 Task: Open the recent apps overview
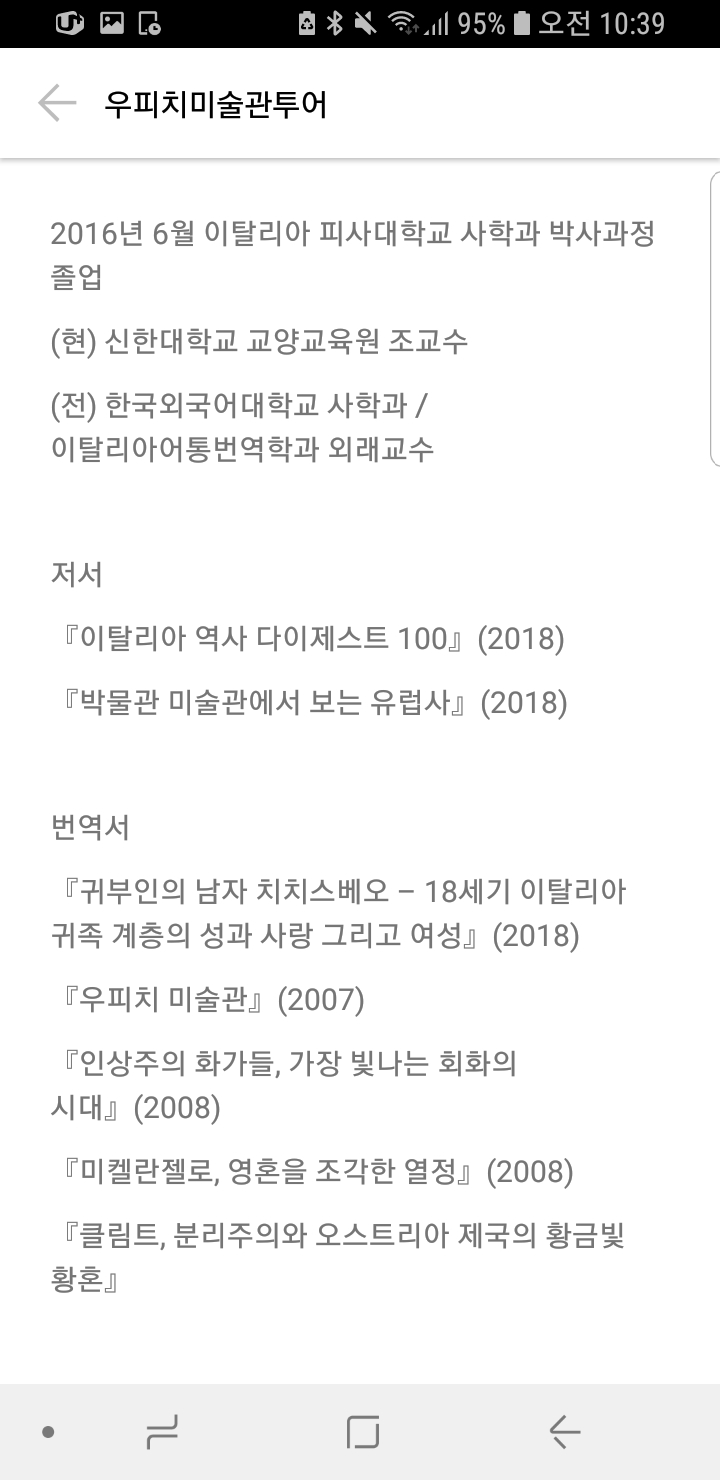(x=162, y=1432)
